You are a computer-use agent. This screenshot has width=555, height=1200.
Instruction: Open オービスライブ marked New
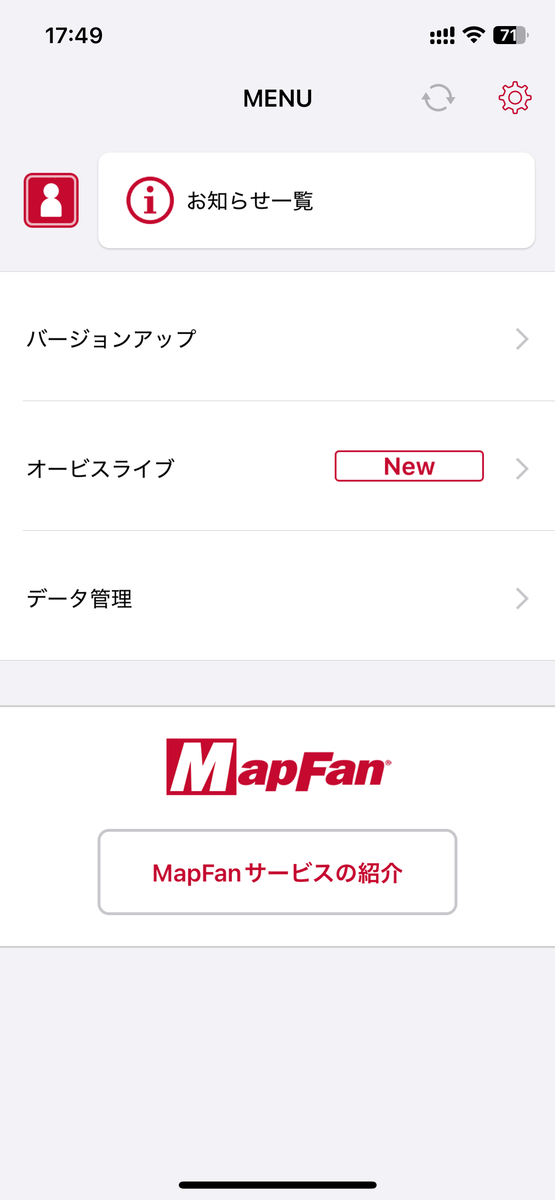click(x=277, y=466)
